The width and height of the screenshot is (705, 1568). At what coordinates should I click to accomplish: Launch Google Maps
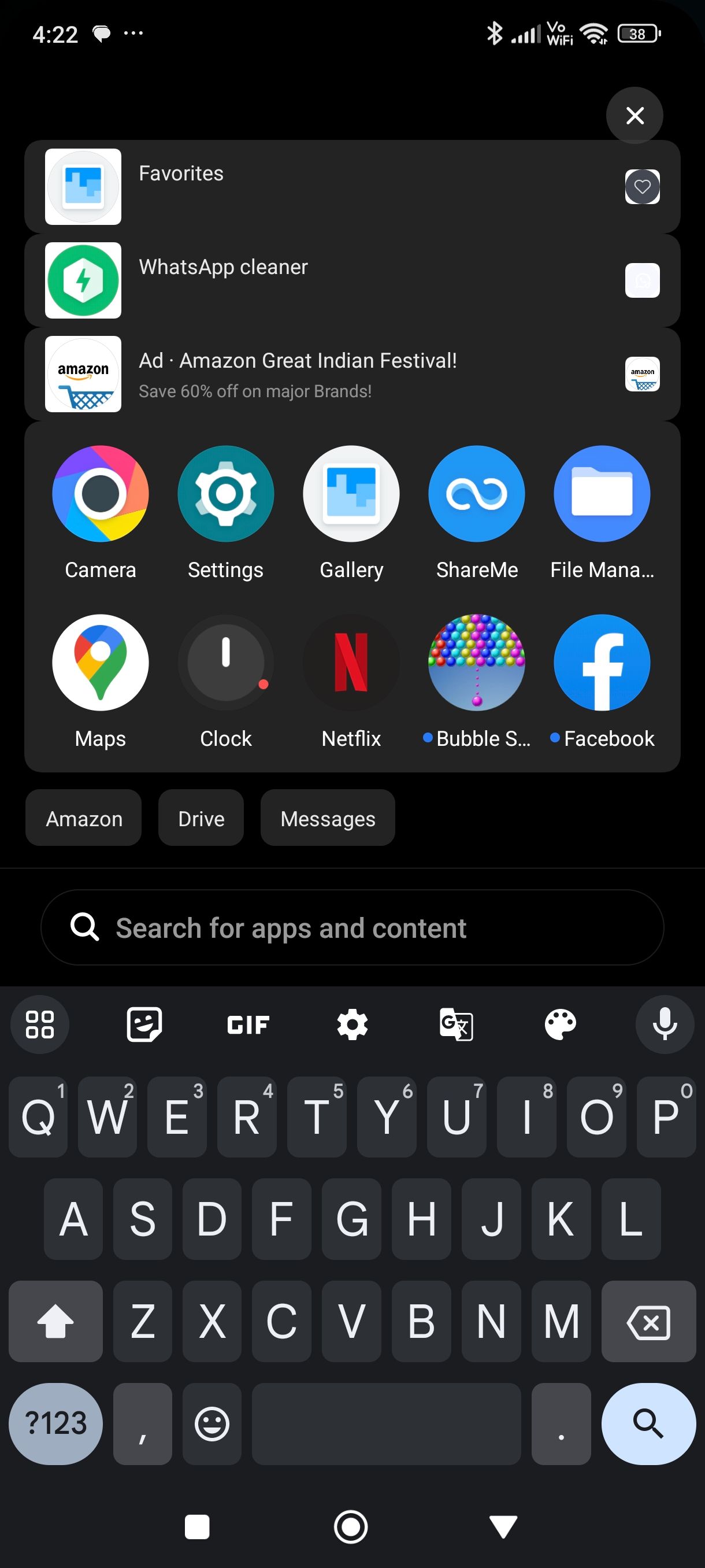point(101,662)
